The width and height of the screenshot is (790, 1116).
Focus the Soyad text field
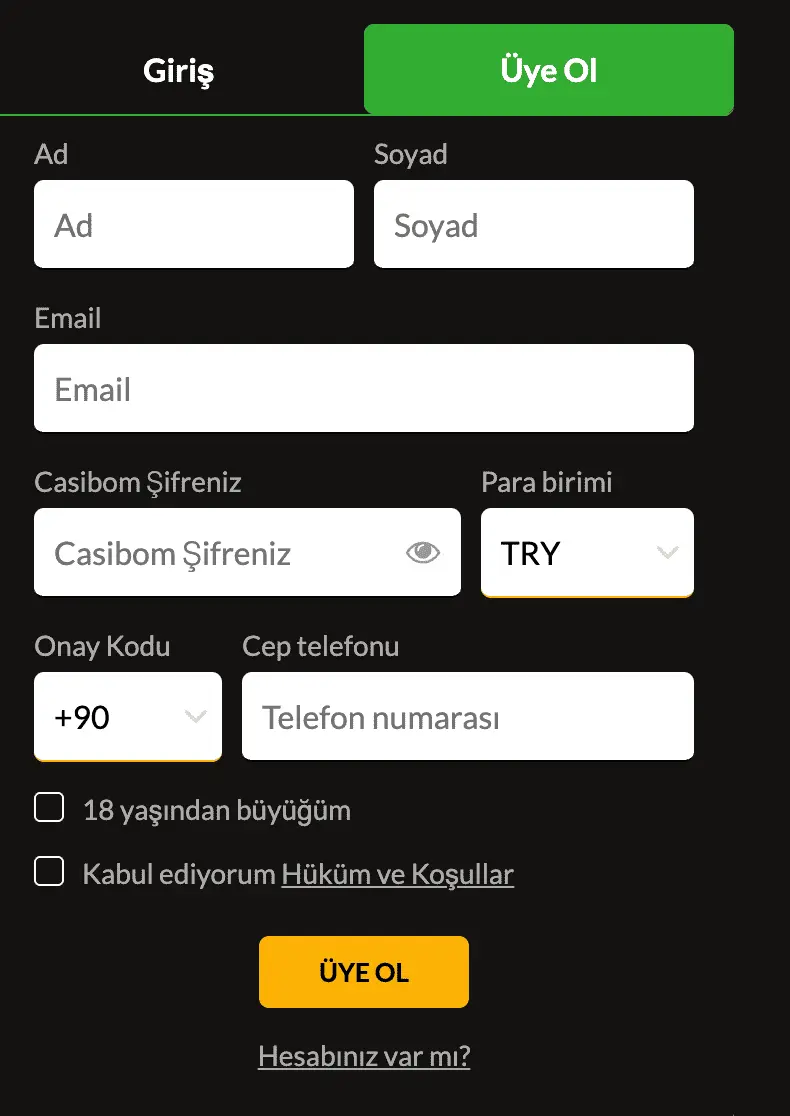533,225
